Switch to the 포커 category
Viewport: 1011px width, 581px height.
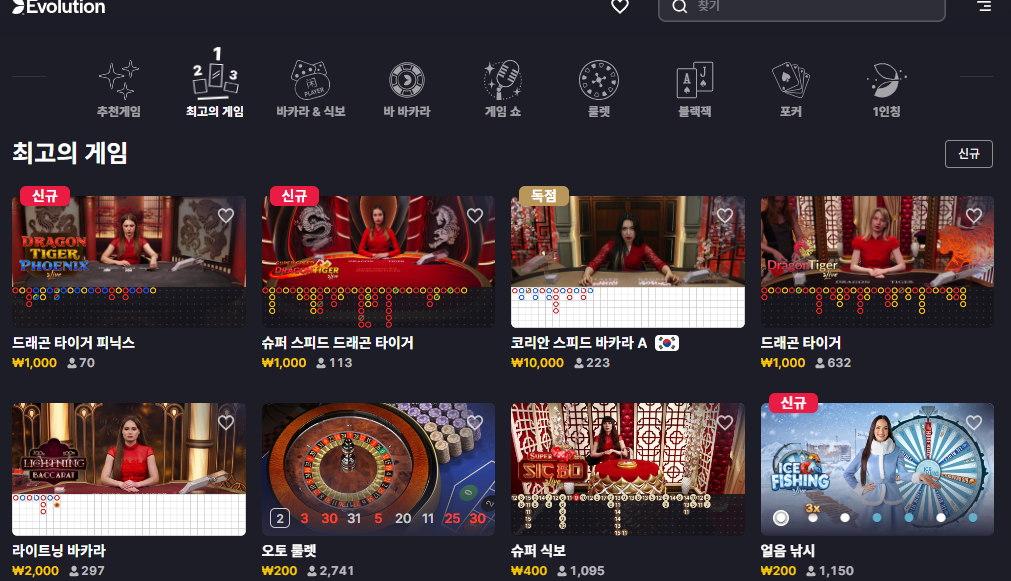[x=790, y=89]
